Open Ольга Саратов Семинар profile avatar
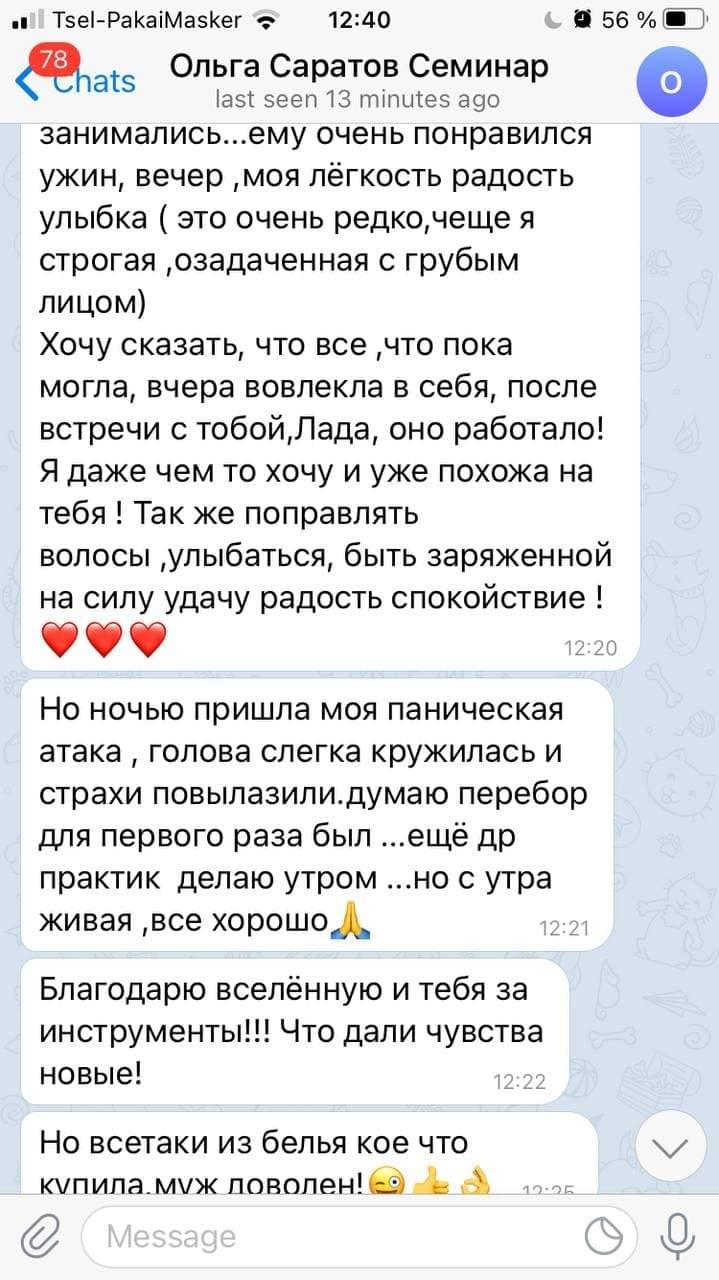This screenshot has width=719, height=1280. [x=671, y=81]
